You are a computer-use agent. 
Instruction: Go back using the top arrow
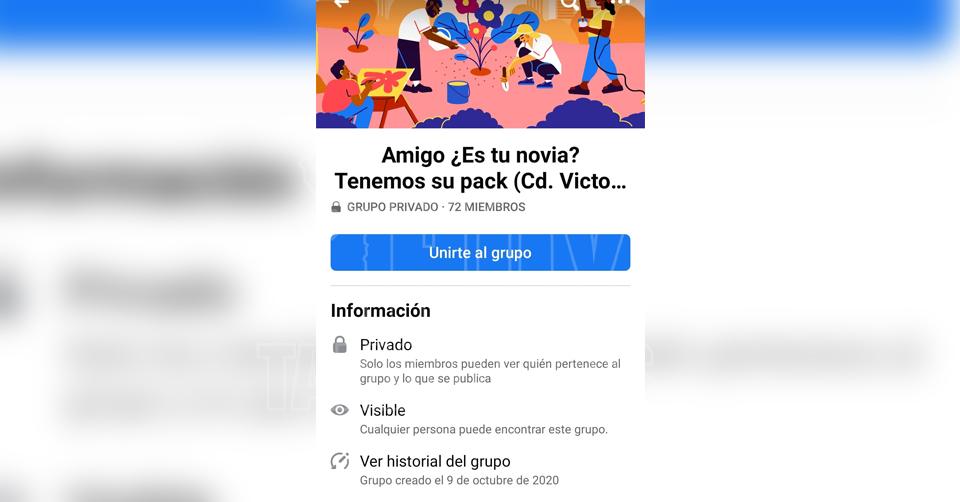pyautogui.click(x=341, y=3)
